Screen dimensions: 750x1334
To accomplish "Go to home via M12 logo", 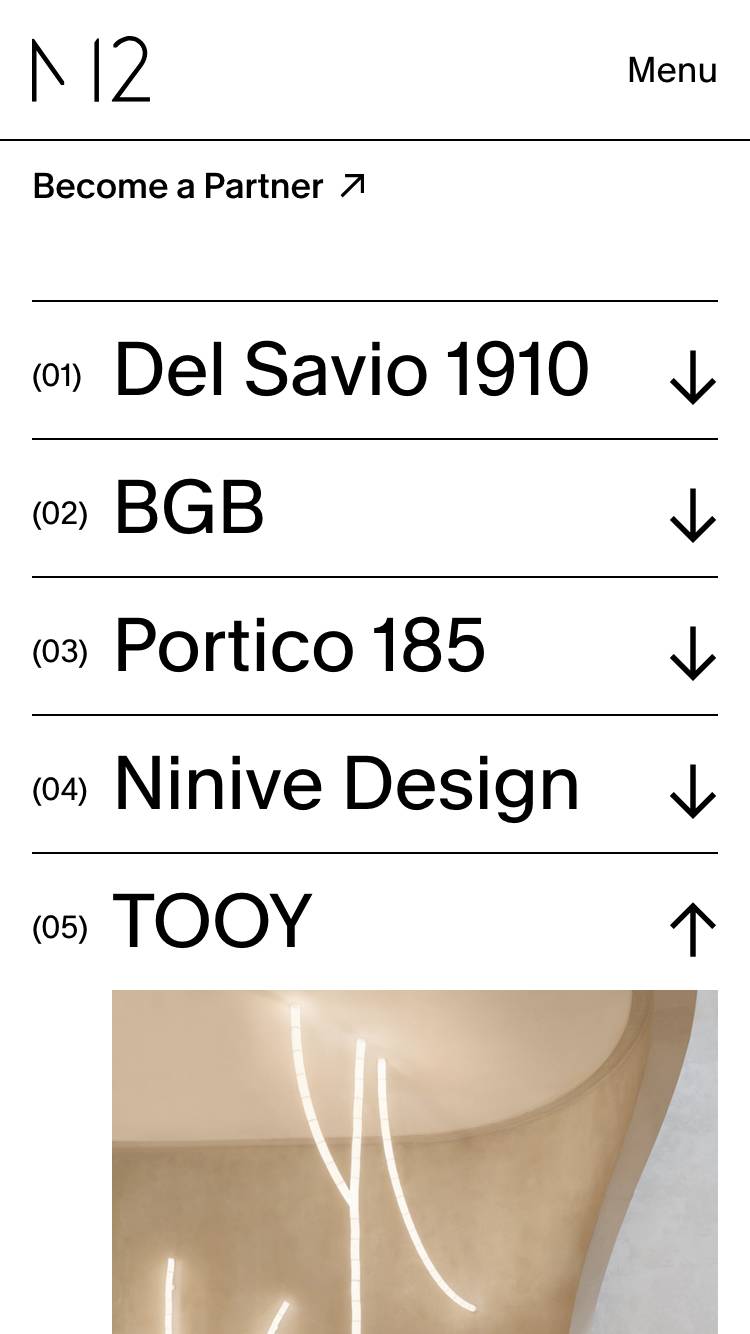I will 91,70.
